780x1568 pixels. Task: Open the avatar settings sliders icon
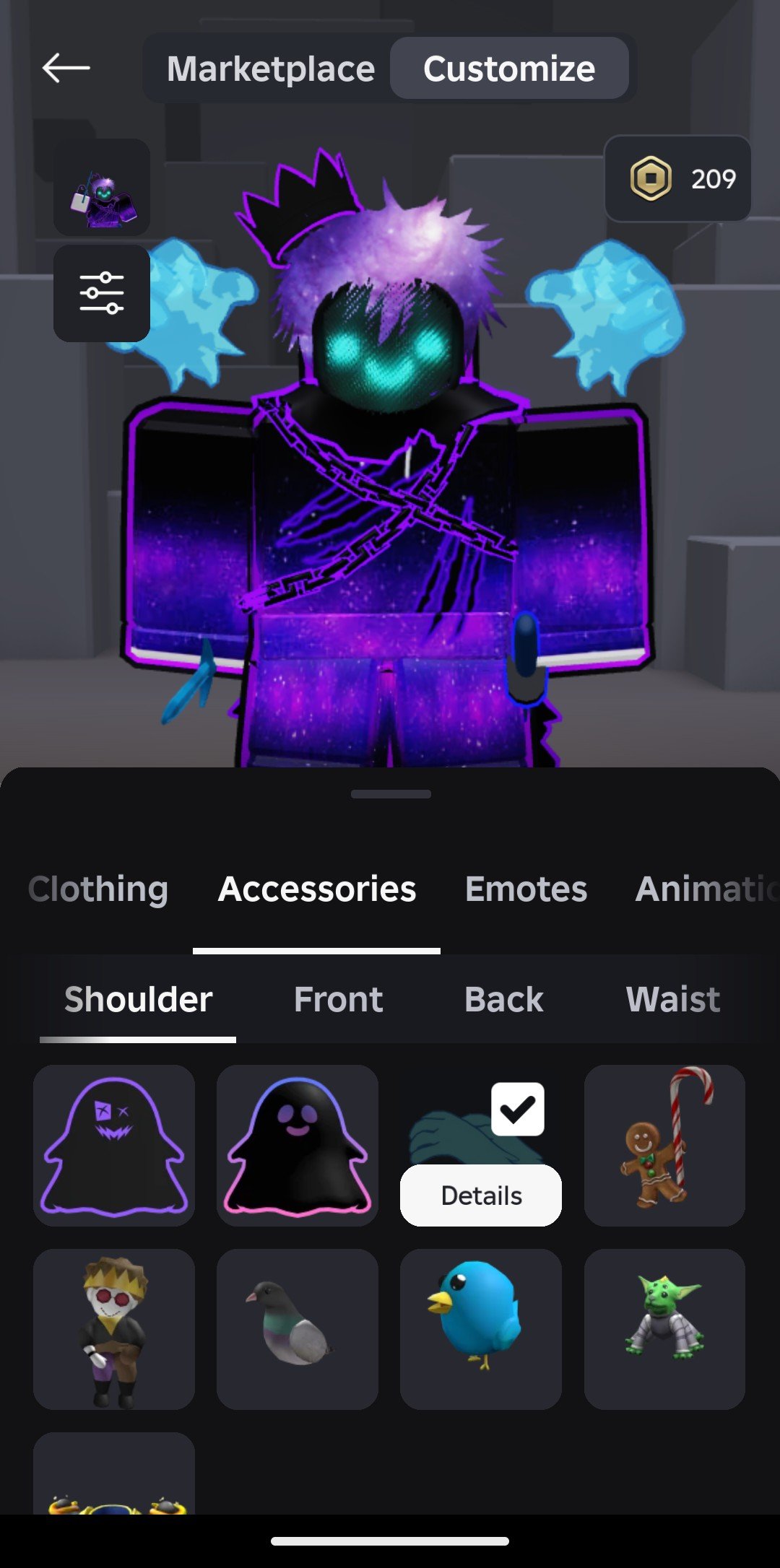[102, 293]
